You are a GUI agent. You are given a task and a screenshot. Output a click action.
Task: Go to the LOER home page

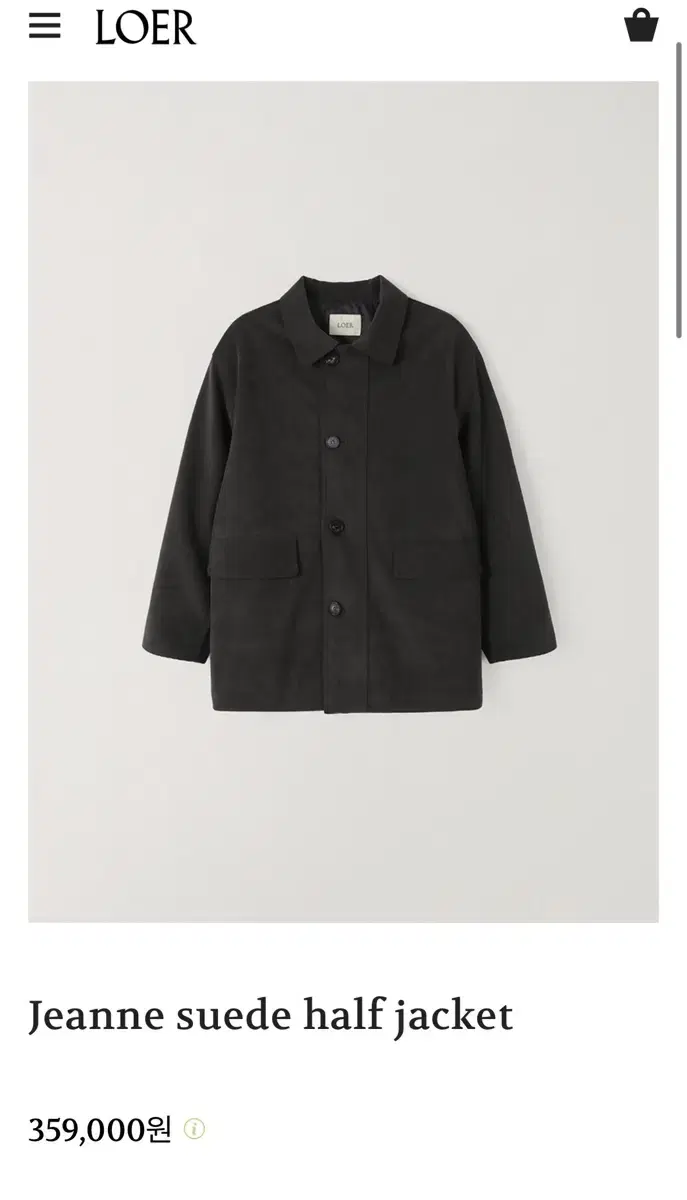click(146, 28)
